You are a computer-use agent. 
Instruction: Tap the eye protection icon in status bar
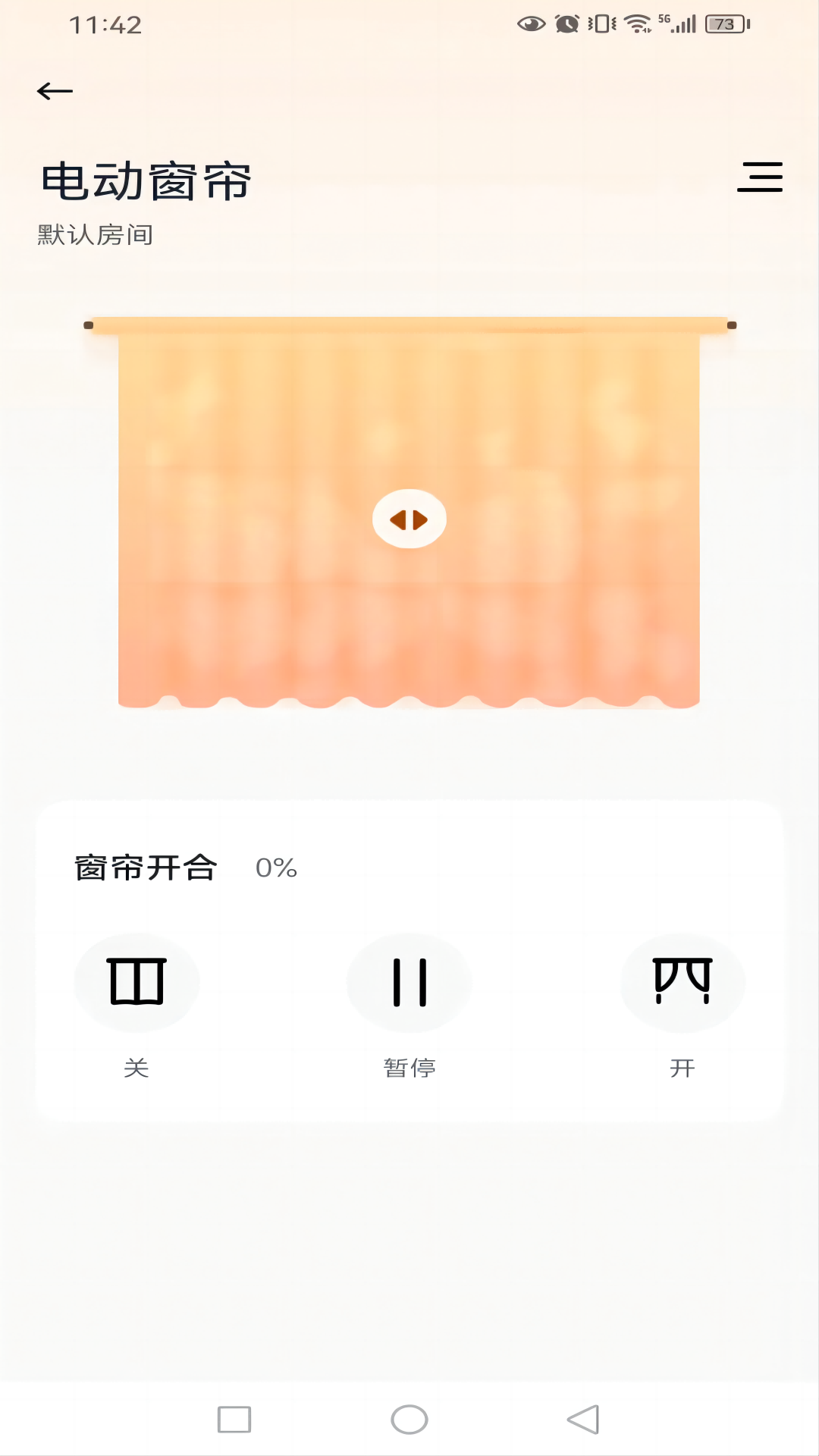[x=532, y=24]
